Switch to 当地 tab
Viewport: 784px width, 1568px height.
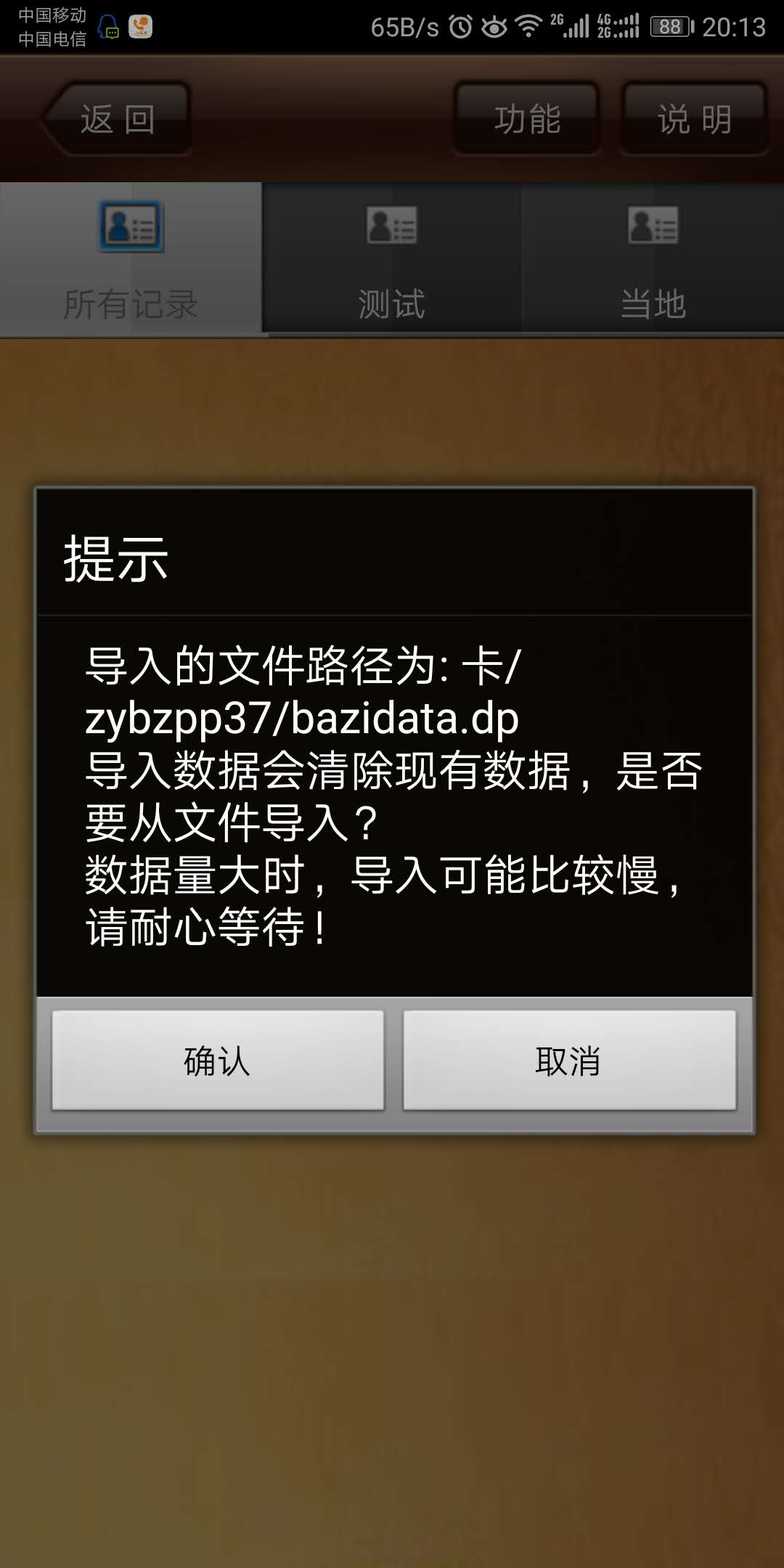(x=653, y=259)
